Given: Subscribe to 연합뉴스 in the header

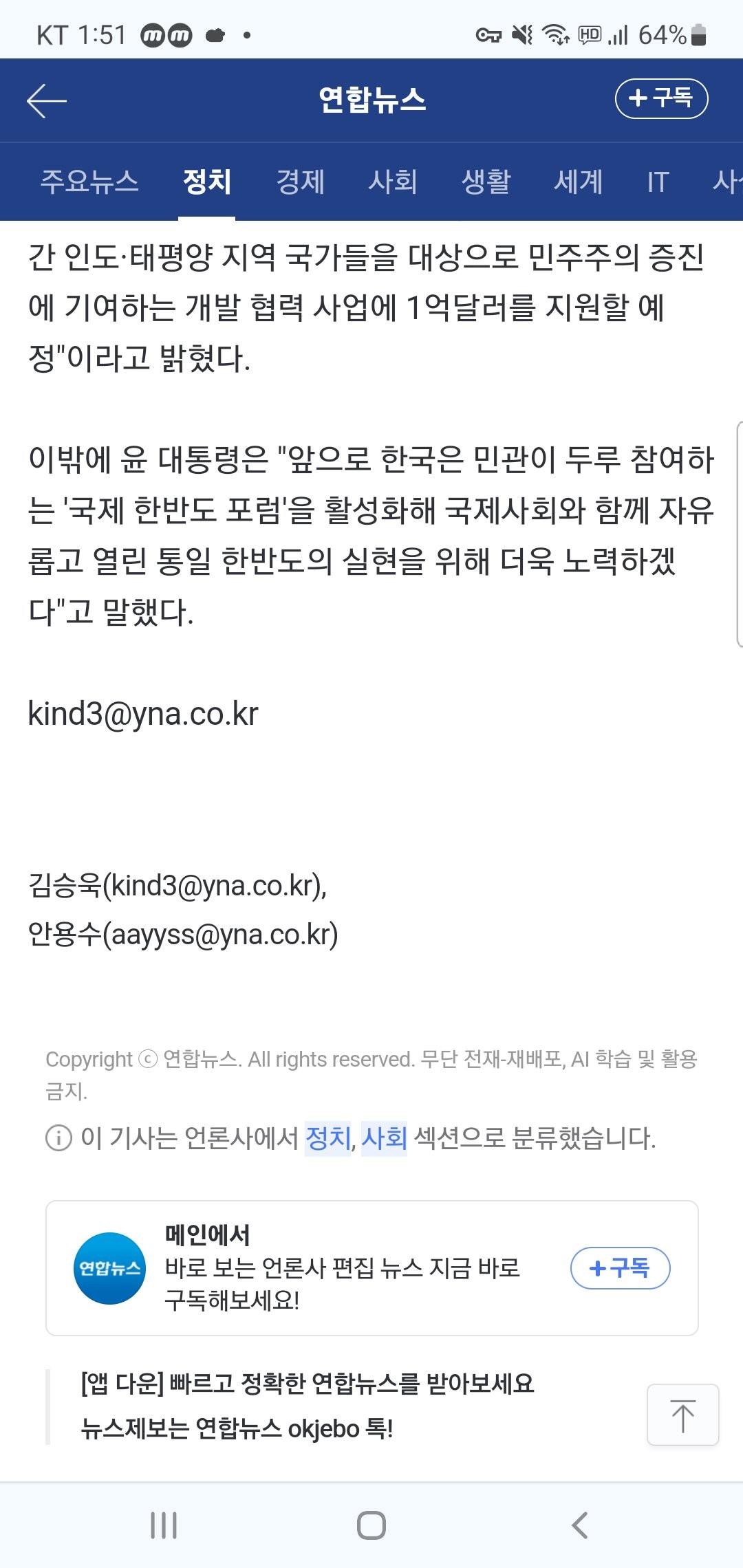Looking at the screenshot, I should click(660, 98).
